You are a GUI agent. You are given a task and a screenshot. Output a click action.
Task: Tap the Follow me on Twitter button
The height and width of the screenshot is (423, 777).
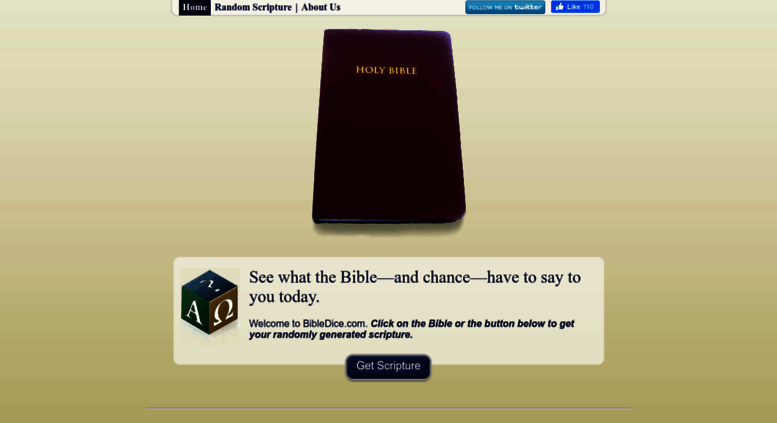tap(505, 7)
